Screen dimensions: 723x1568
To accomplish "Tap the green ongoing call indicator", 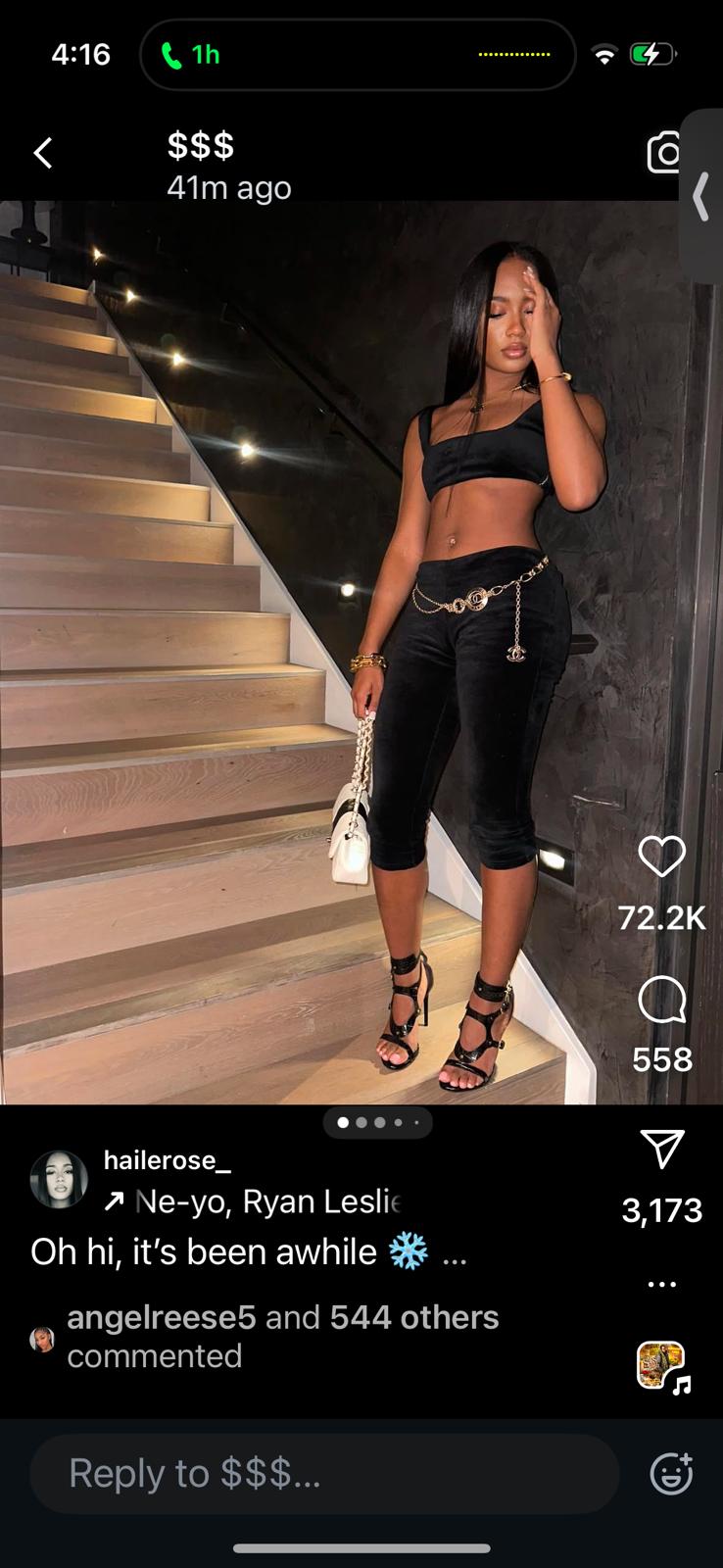I will click(x=192, y=55).
